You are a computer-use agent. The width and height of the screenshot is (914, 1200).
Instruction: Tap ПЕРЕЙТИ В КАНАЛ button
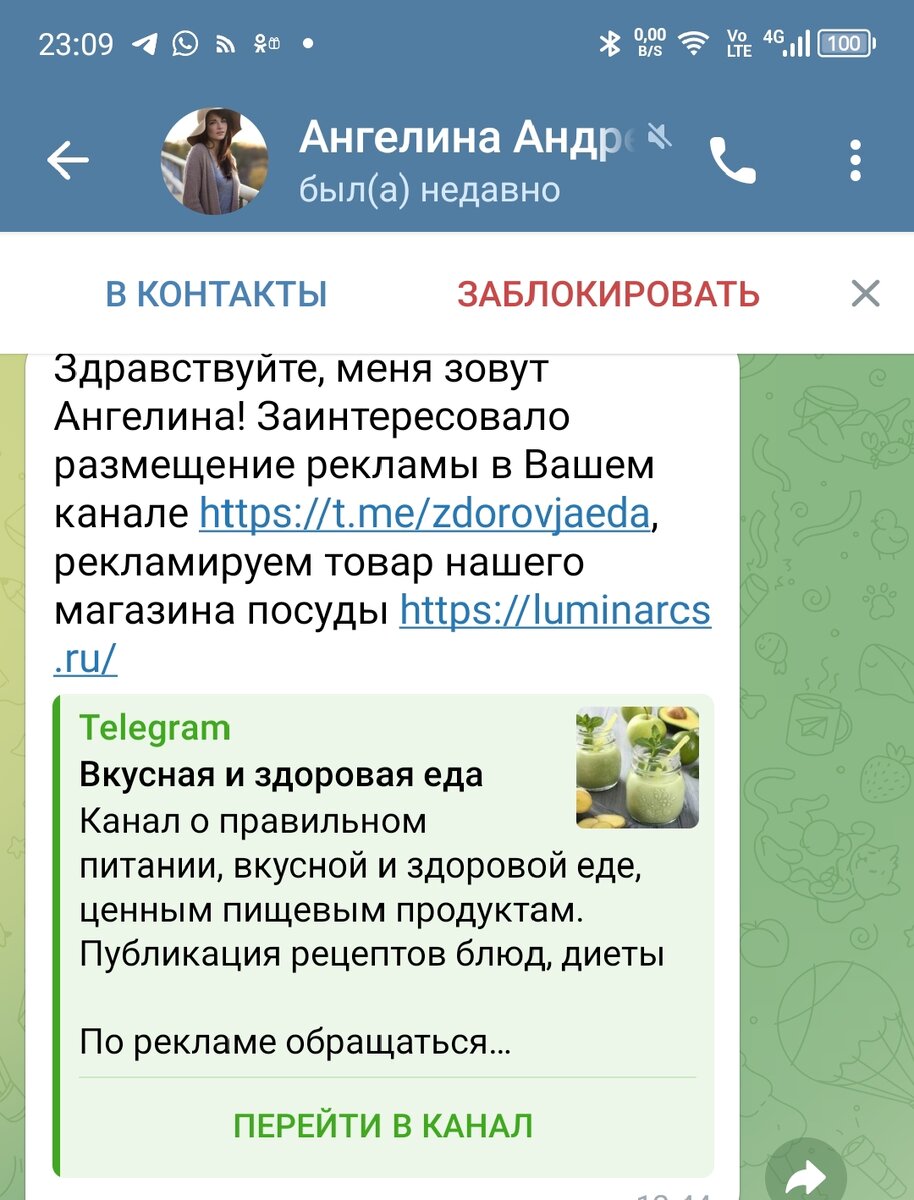point(383,1125)
